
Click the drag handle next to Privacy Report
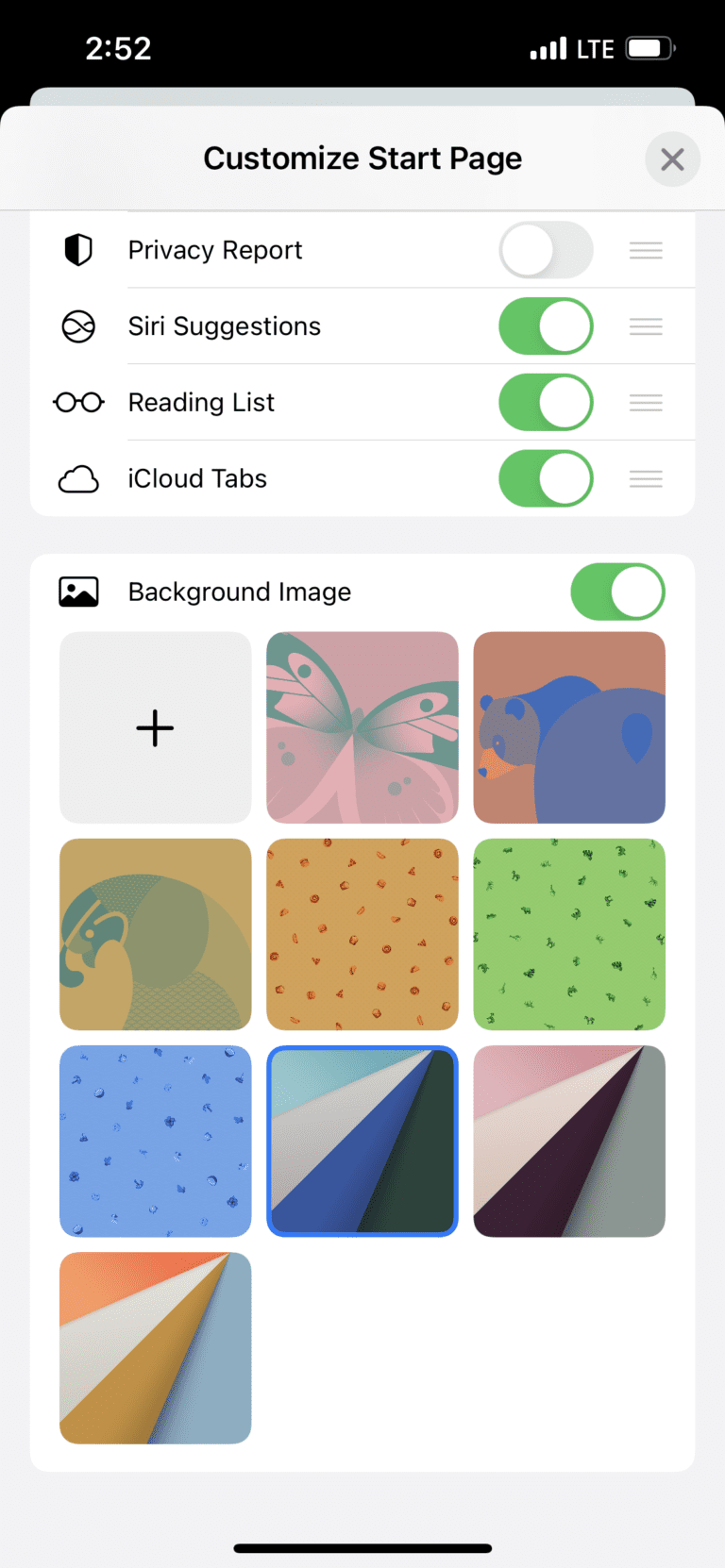pyautogui.click(x=646, y=250)
